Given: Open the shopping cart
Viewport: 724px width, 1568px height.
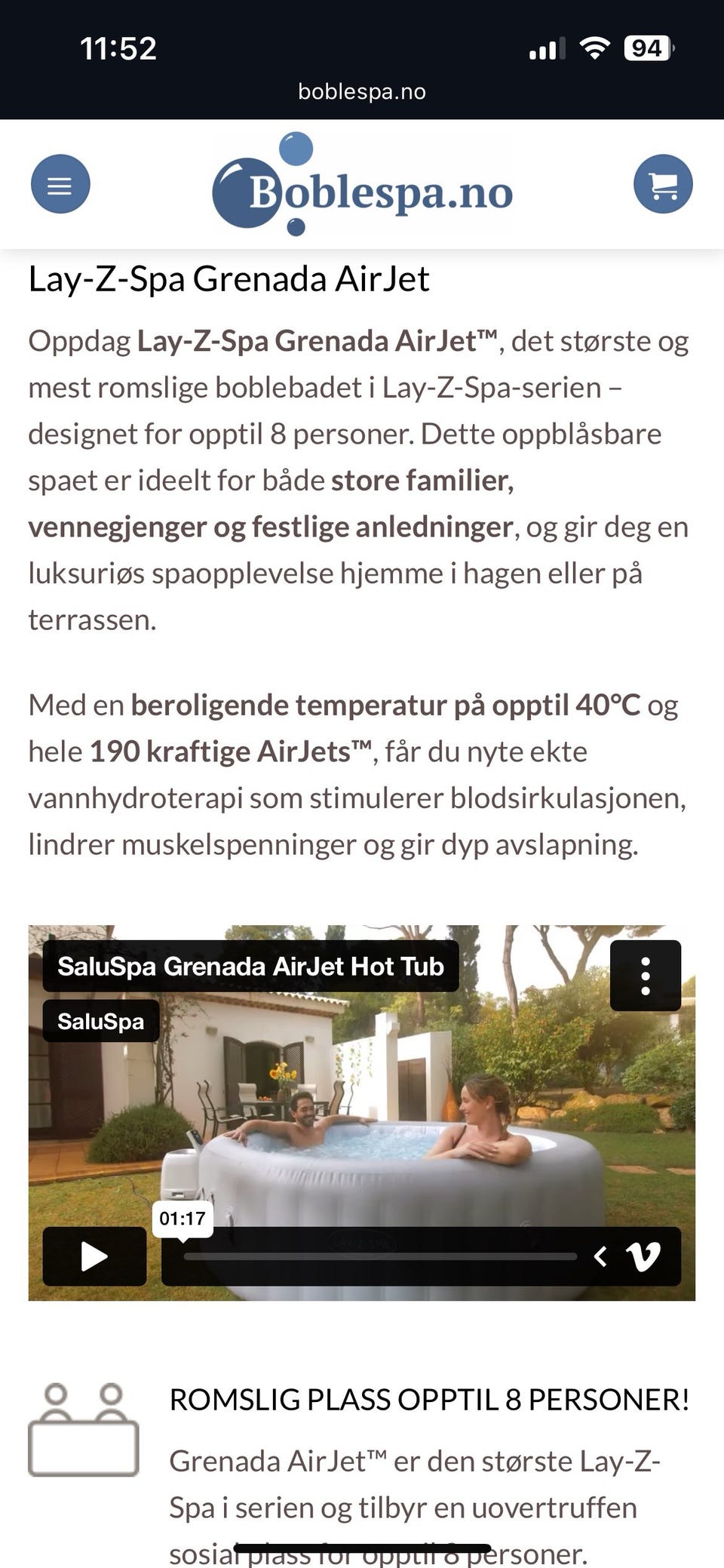Looking at the screenshot, I should (x=663, y=183).
